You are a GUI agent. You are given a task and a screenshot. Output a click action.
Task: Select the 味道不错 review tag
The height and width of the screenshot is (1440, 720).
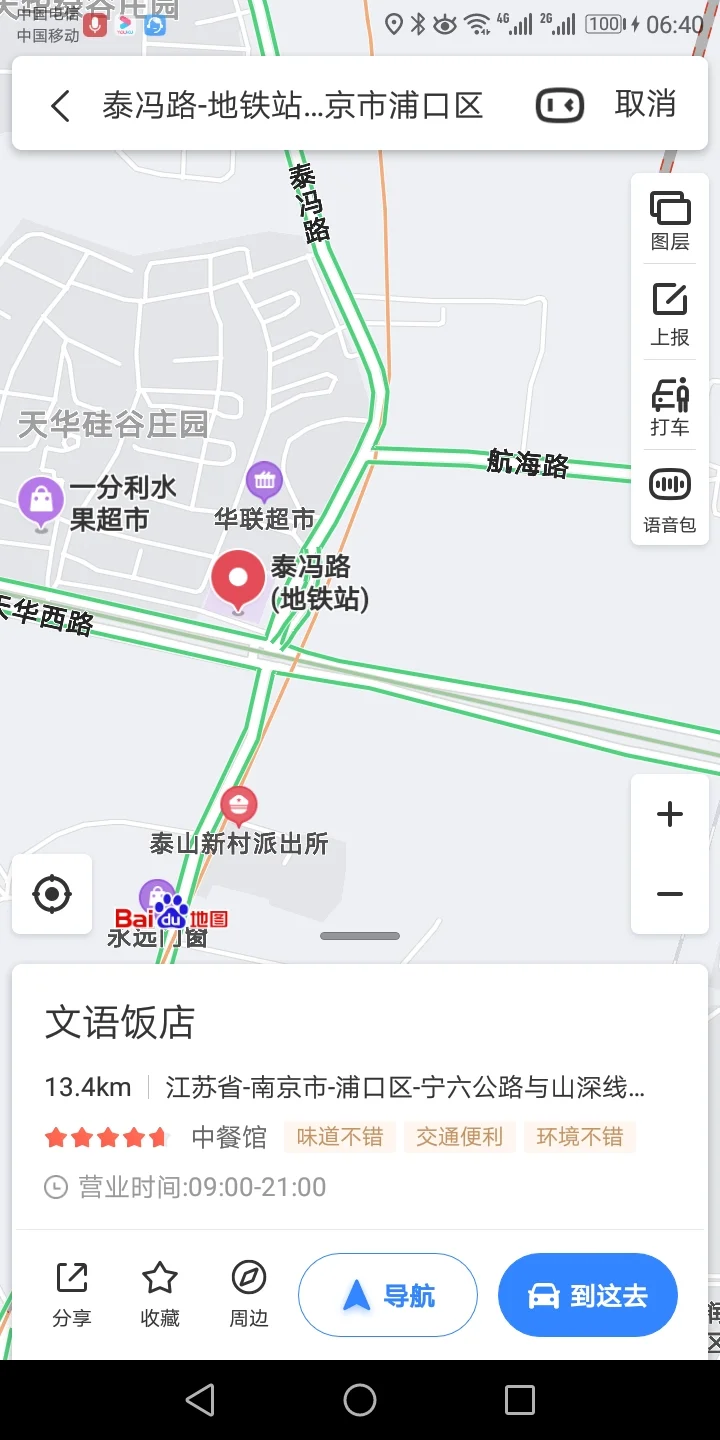tap(339, 1137)
